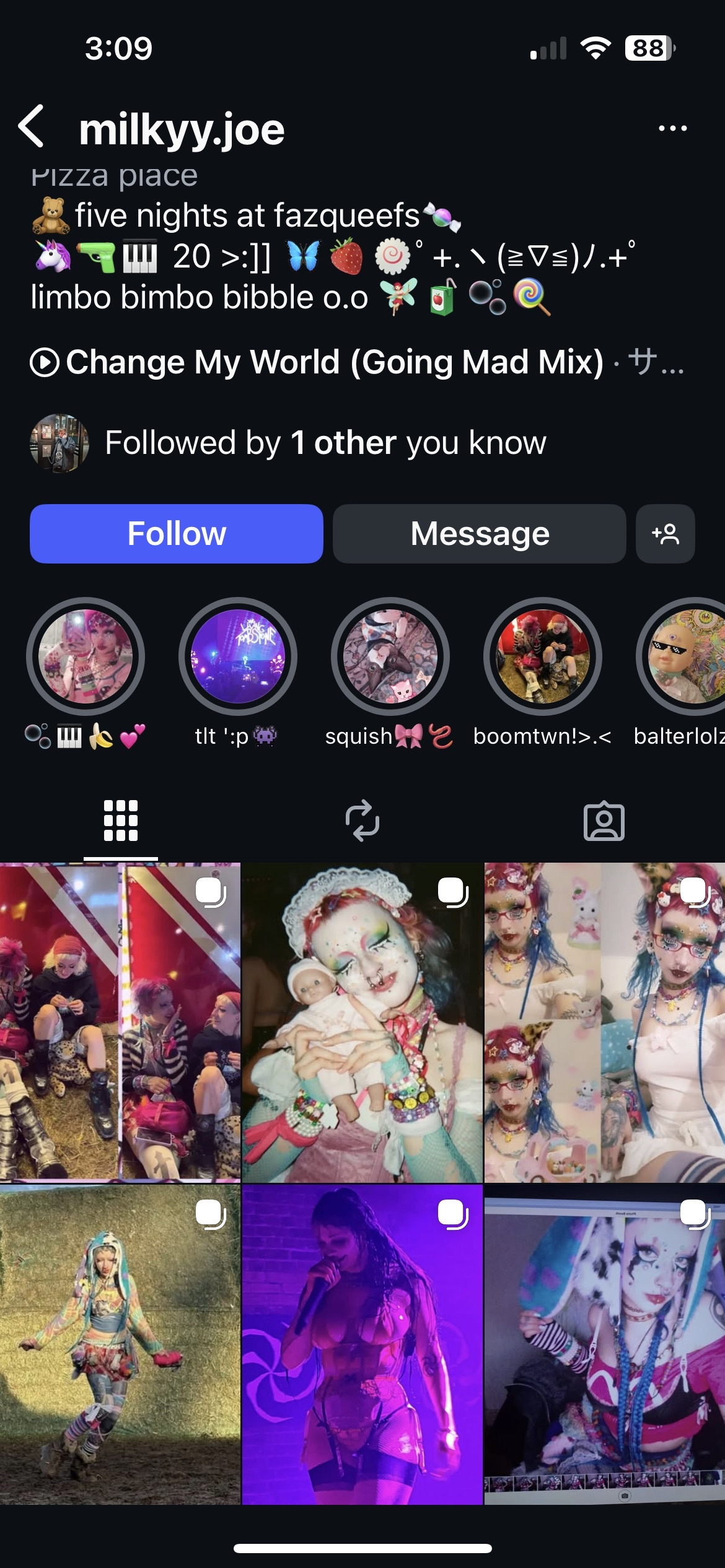The width and height of the screenshot is (725, 1568).
Task: Play Change My World (Going Mad Mix)
Action: tap(335, 362)
